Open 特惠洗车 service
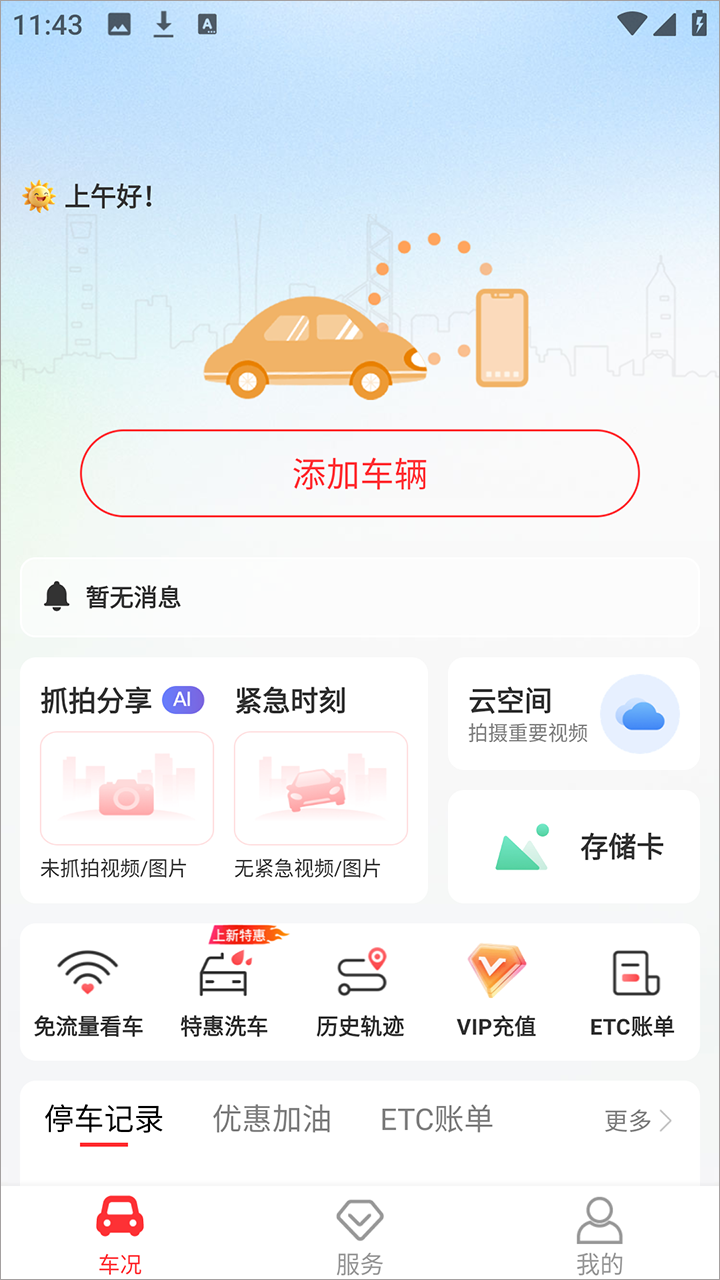 click(x=224, y=992)
